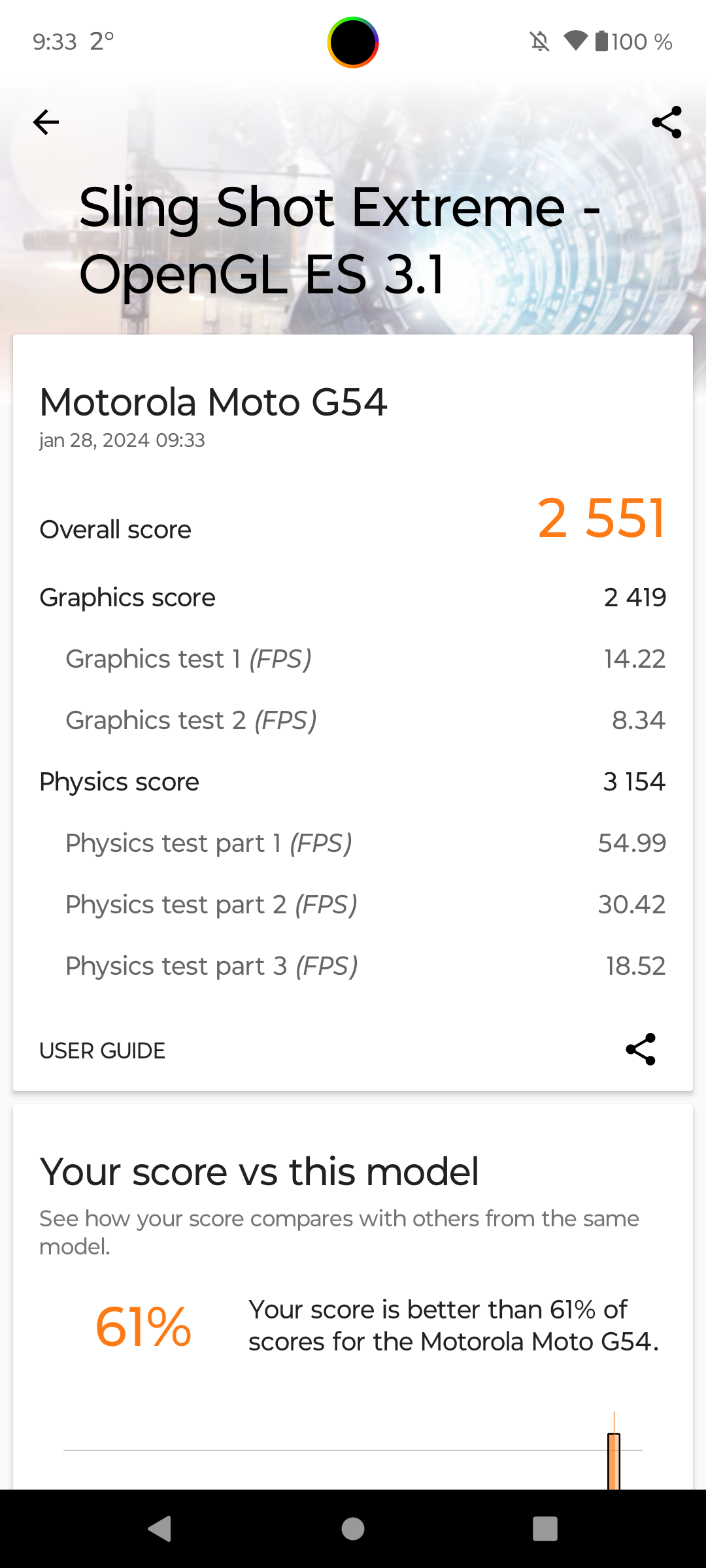
Task: Go to the home screen
Action: 353,1529
